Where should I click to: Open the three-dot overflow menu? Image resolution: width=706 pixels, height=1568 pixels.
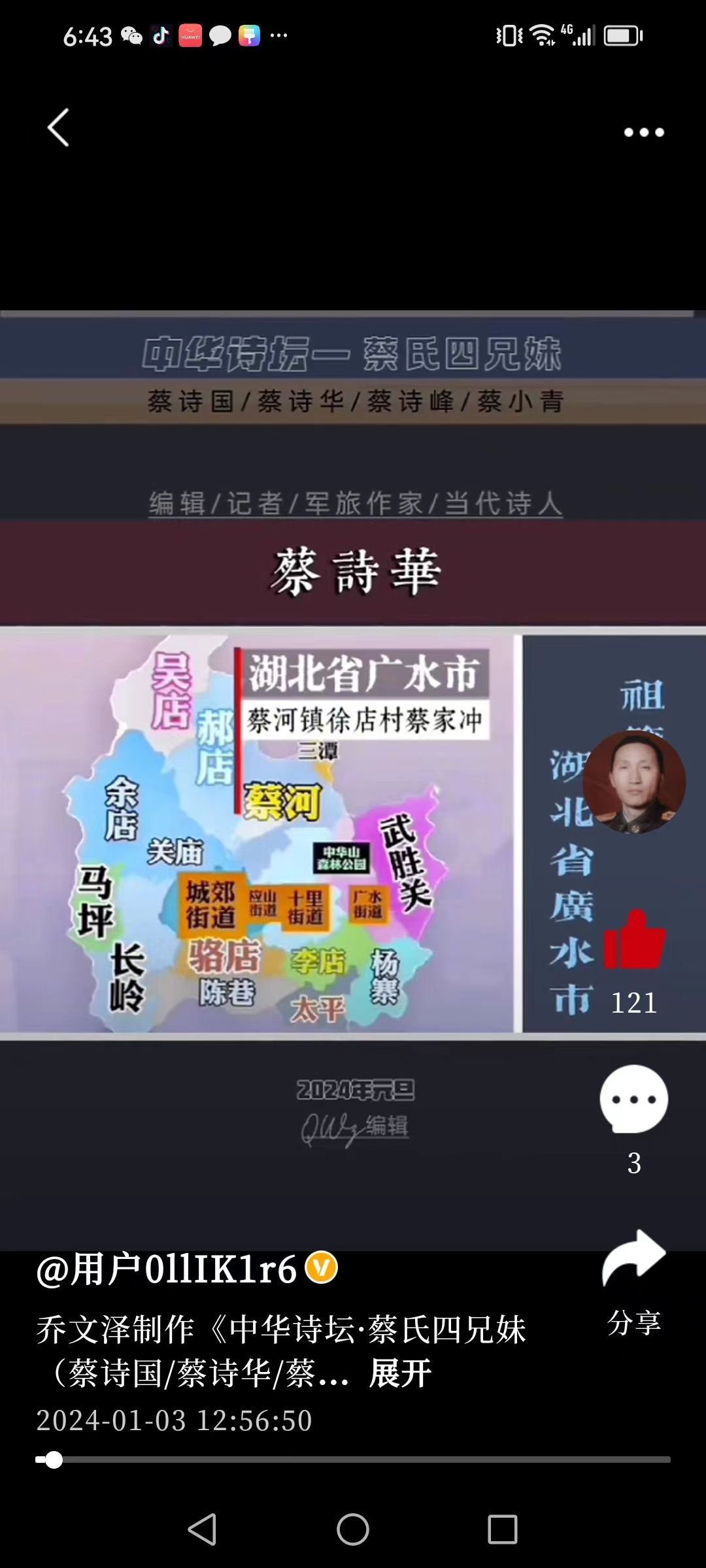click(643, 133)
